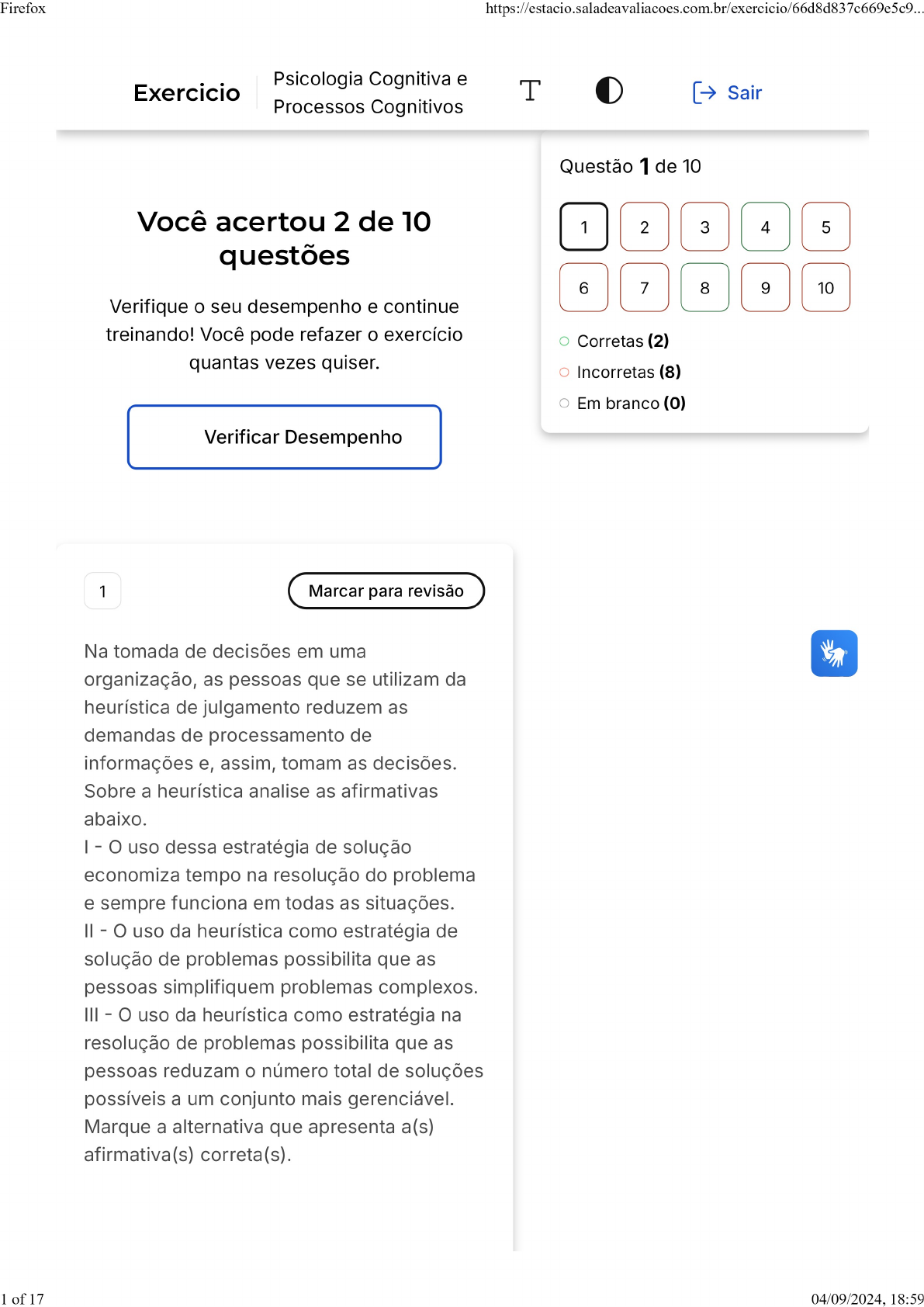Go to question 10

click(x=825, y=287)
